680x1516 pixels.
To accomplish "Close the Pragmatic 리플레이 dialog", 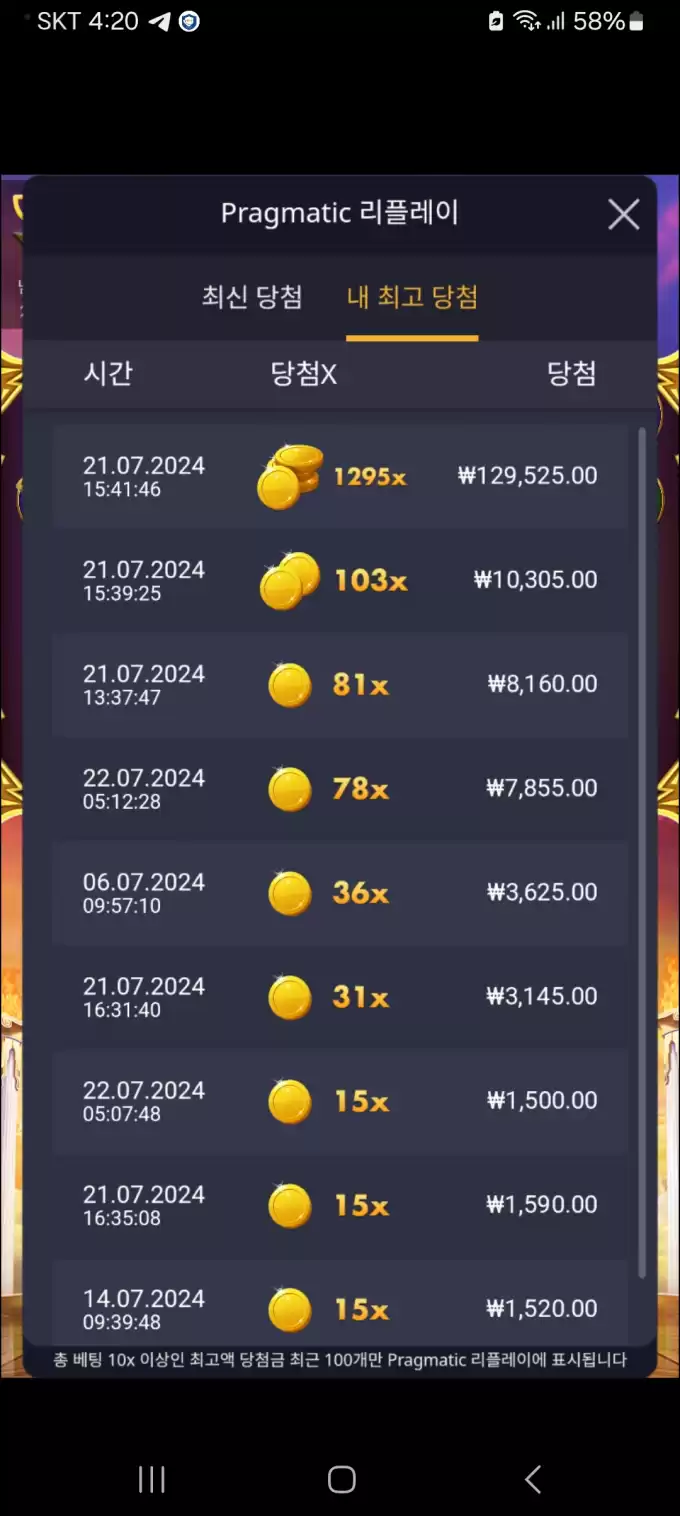I will click(x=623, y=214).
